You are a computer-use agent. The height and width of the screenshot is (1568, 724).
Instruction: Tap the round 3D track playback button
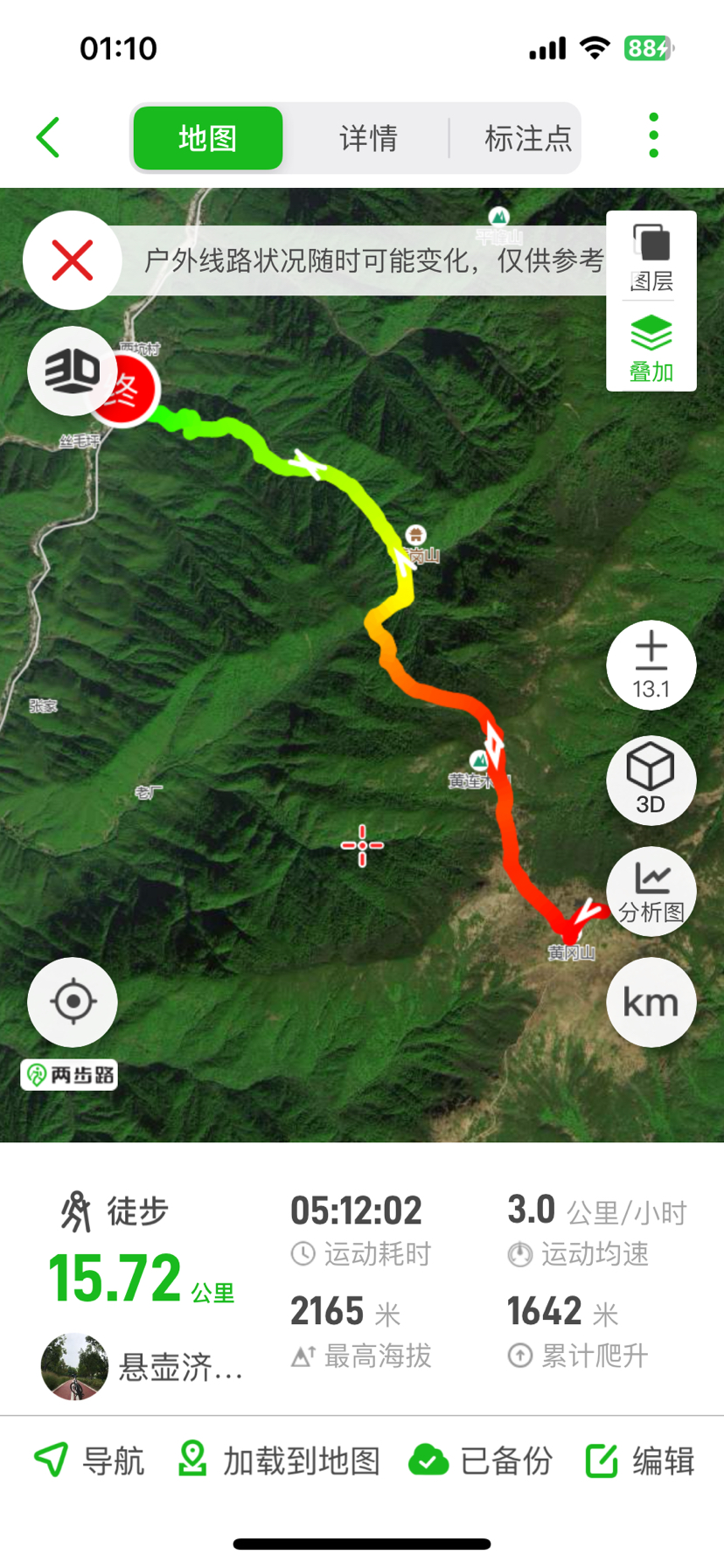click(72, 371)
